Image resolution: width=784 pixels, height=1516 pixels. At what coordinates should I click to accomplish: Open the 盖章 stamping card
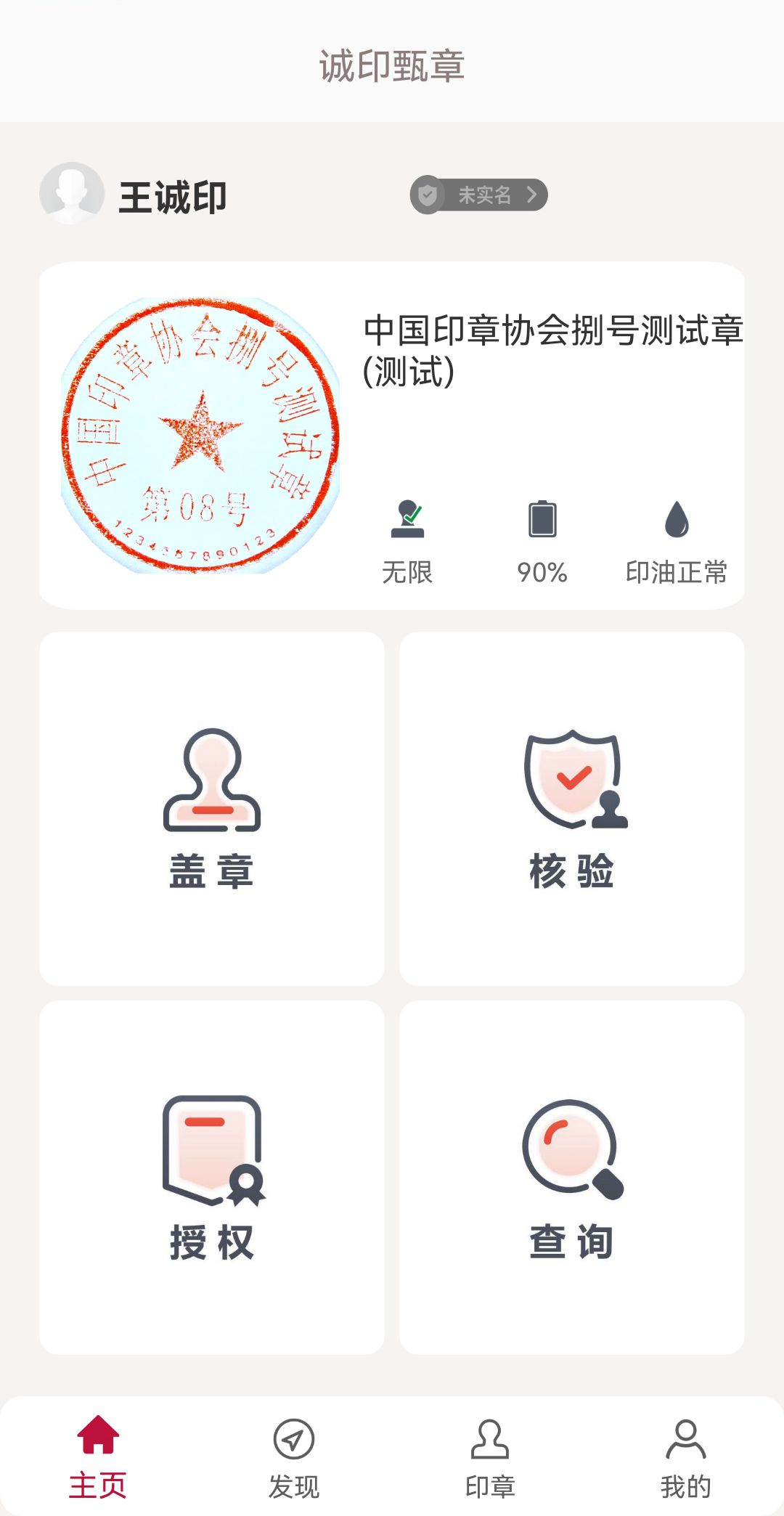211,808
